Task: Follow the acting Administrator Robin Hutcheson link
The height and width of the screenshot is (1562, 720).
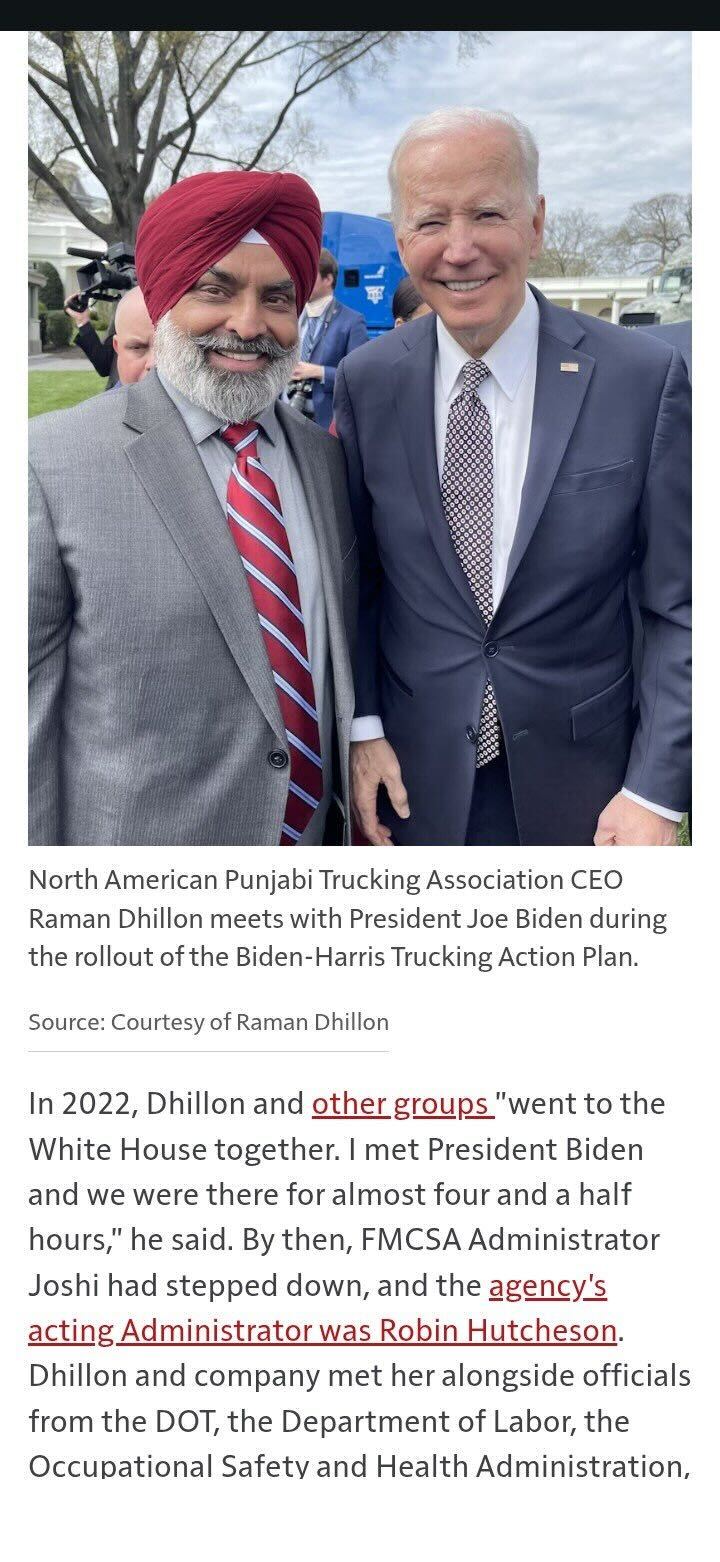Action: pos(322,1331)
